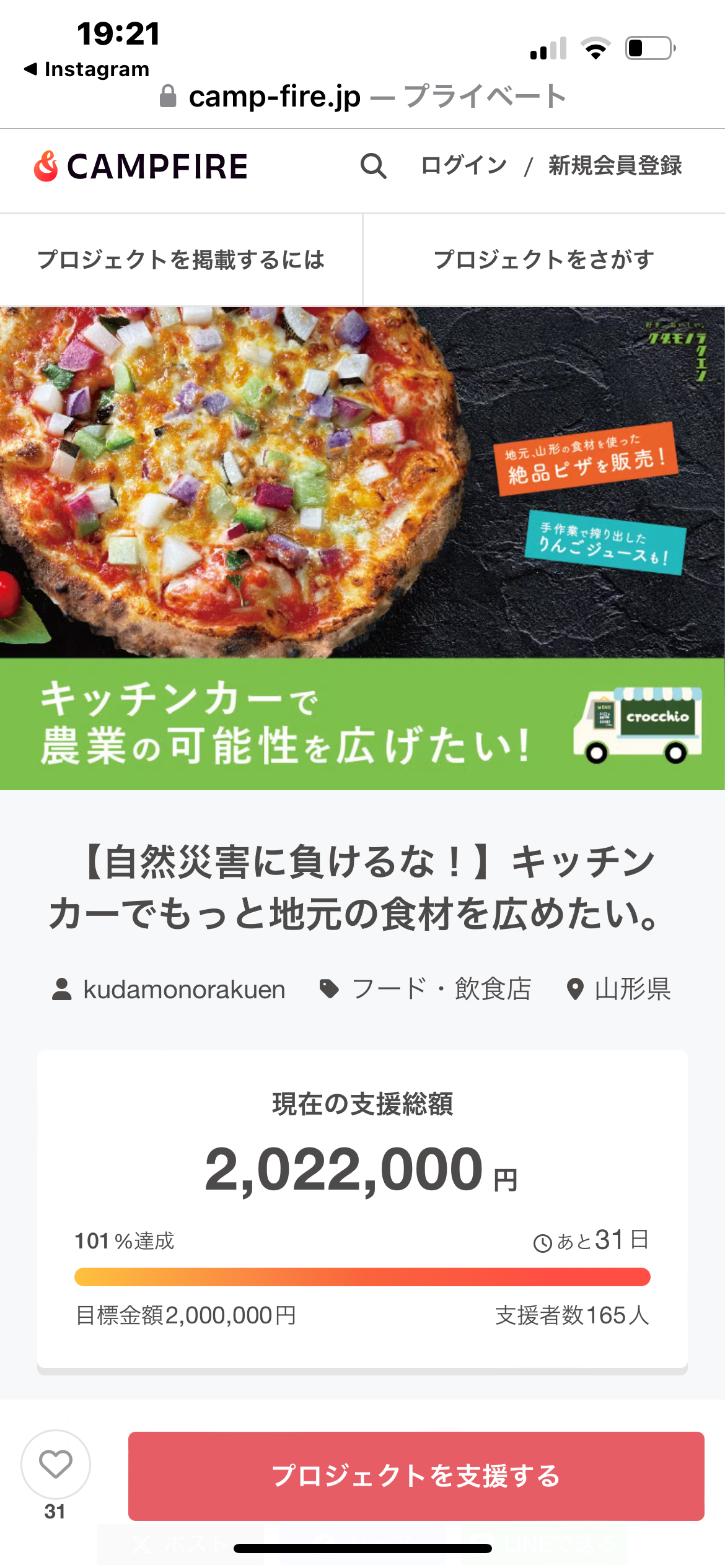Image resolution: width=725 pixels, height=1568 pixels.
Task: Like the project with heart icon
Action: coord(56,1465)
